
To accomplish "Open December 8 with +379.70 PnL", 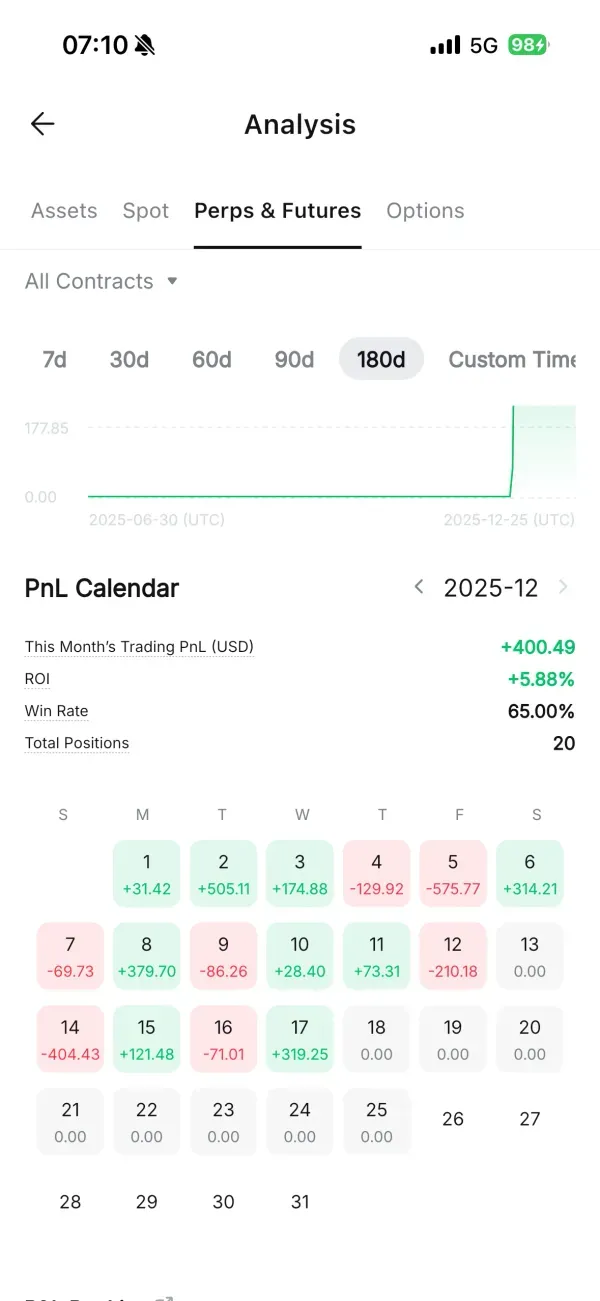I will (x=147, y=956).
